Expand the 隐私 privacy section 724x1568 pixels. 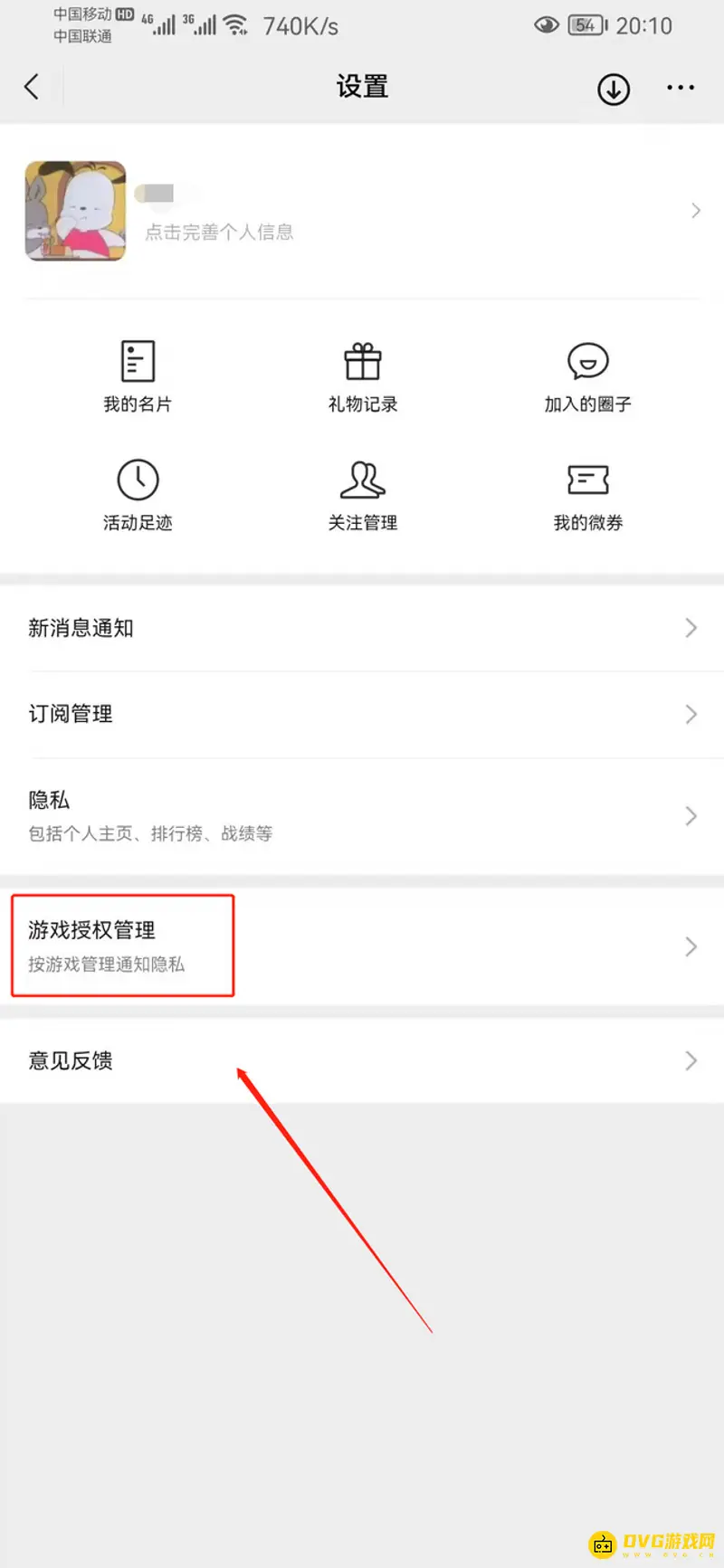[x=362, y=813]
